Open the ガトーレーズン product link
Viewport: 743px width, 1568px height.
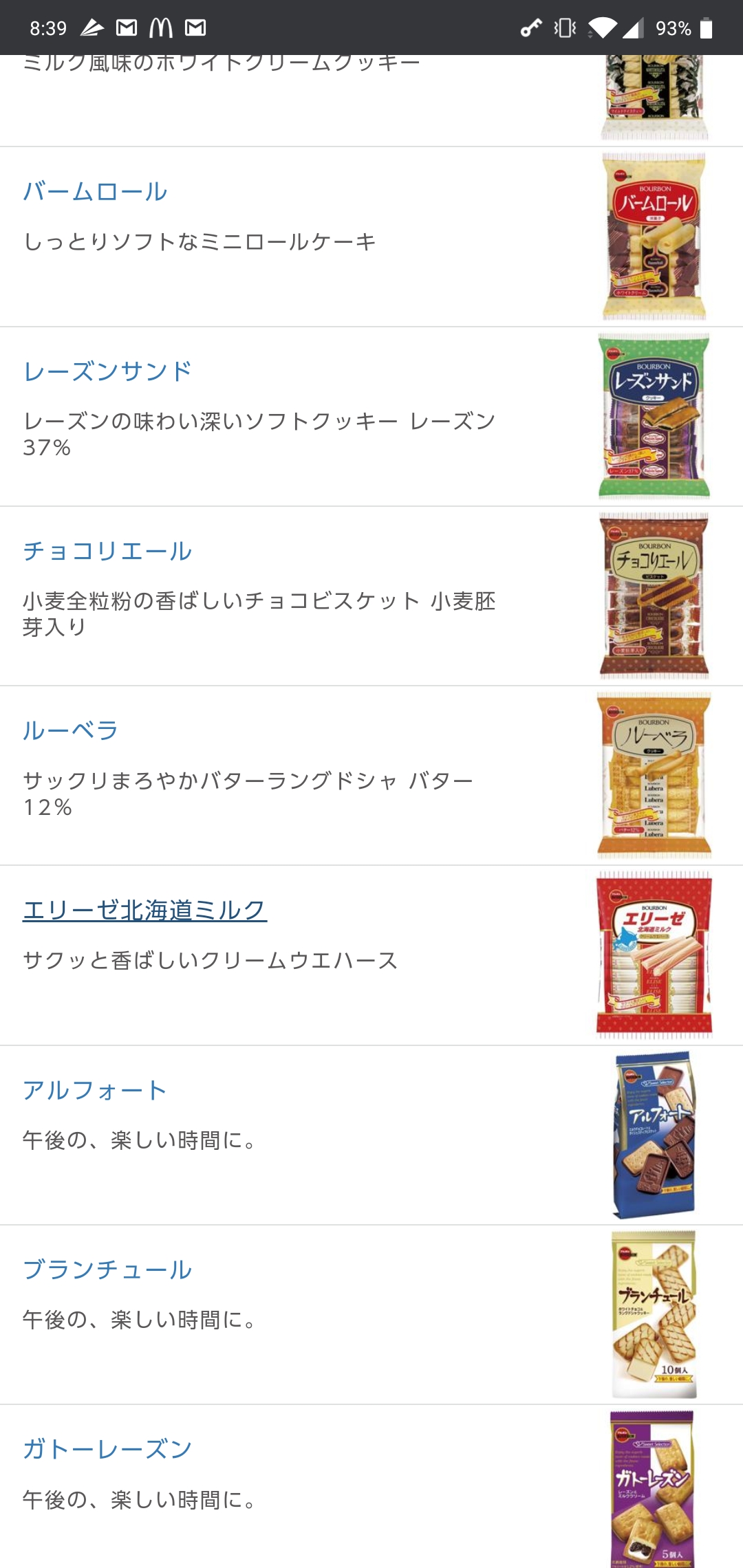tap(107, 1449)
